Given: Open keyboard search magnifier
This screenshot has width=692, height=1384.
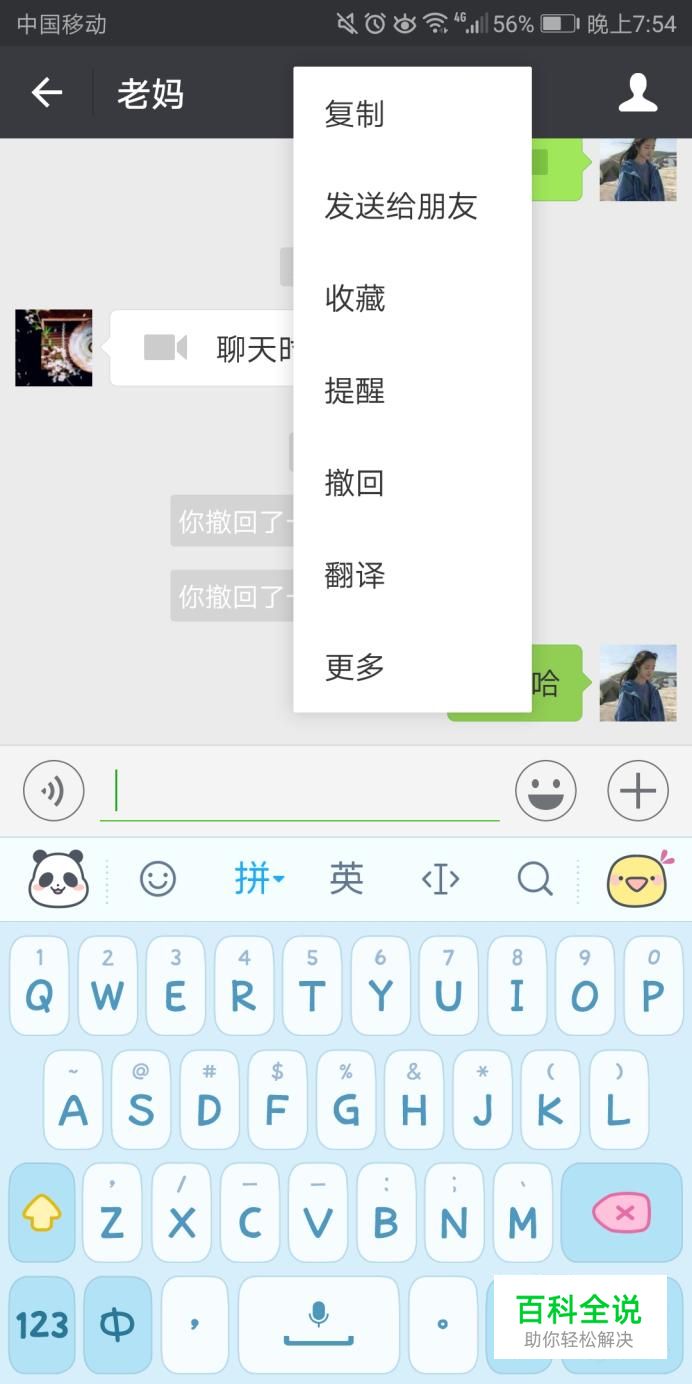Looking at the screenshot, I should 535,879.
